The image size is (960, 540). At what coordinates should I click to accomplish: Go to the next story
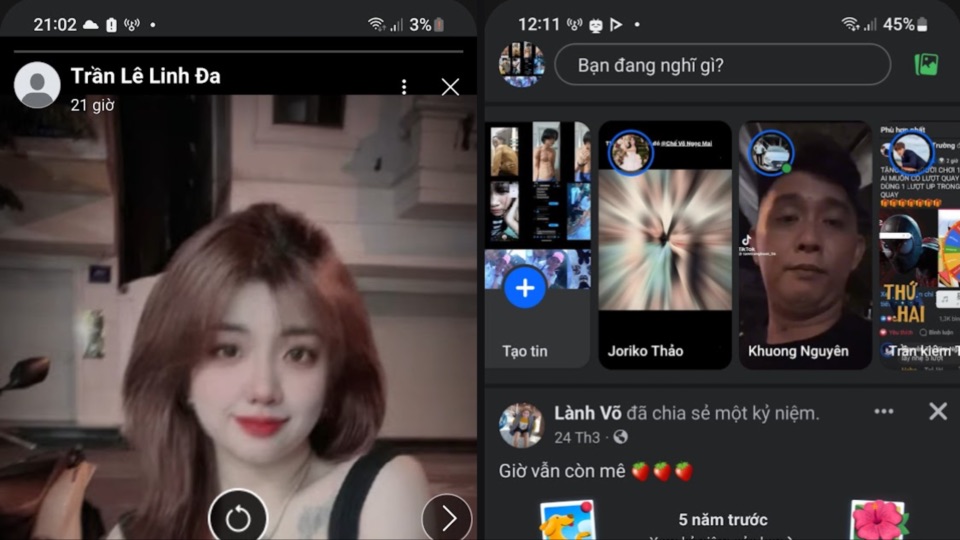tap(446, 517)
